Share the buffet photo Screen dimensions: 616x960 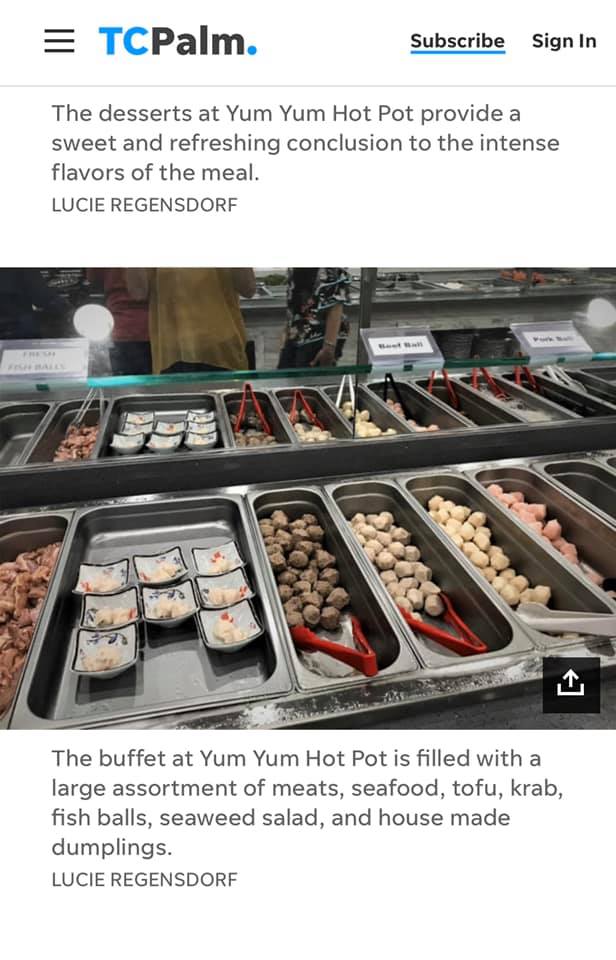pos(570,684)
